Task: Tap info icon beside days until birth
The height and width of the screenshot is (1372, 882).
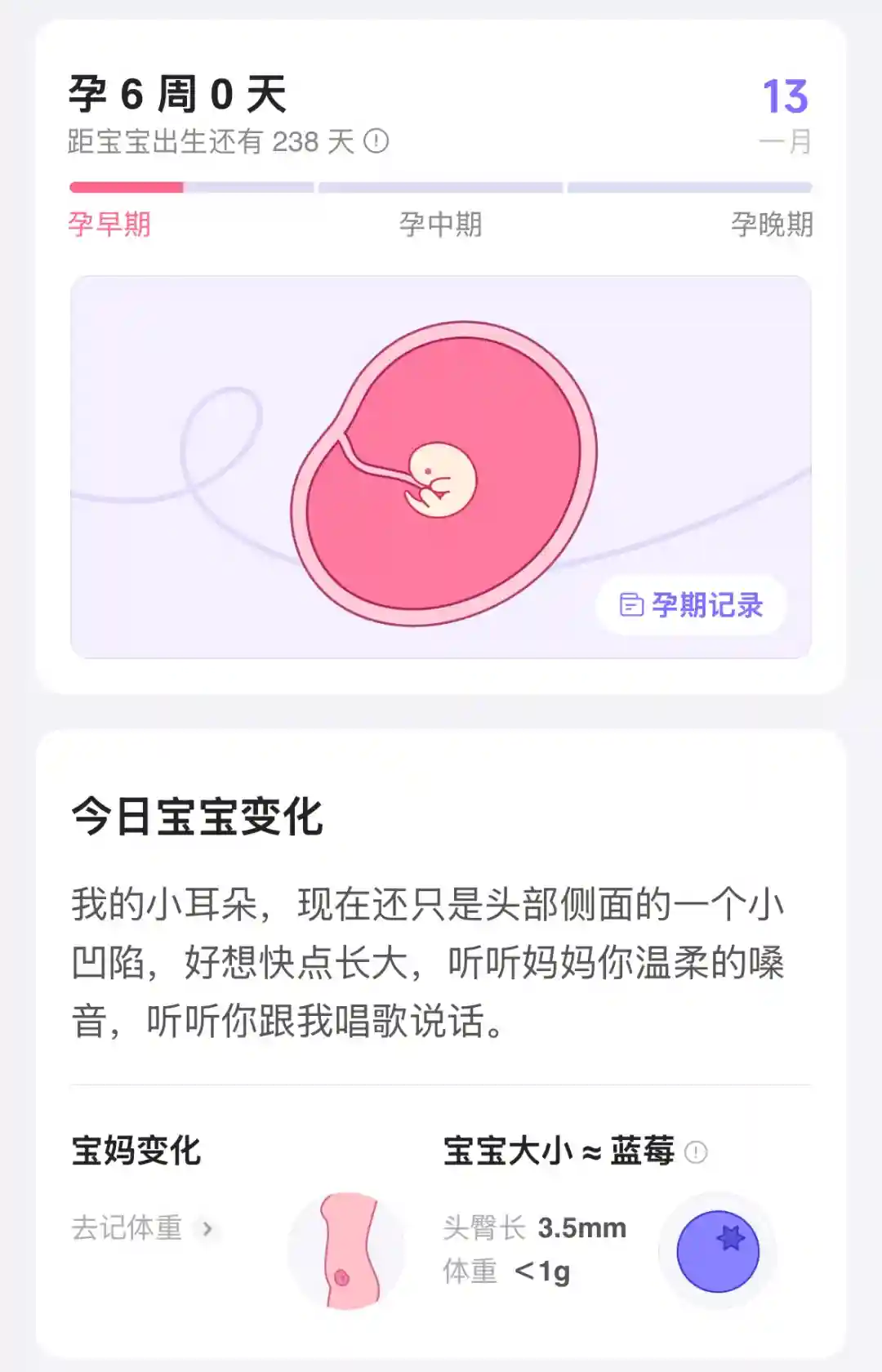Action: tap(376, 141)
